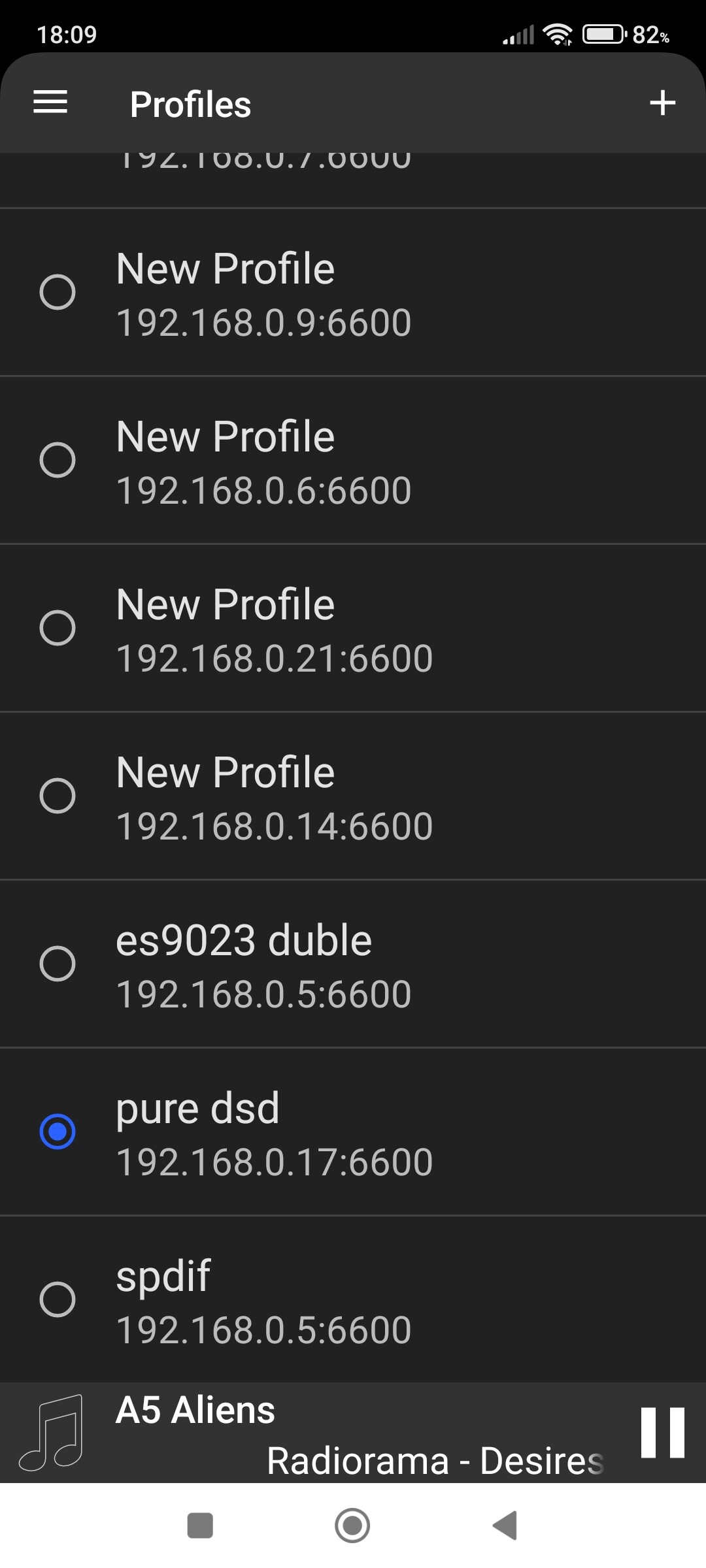Pause the A5 Aliens track

(662, 1433)
